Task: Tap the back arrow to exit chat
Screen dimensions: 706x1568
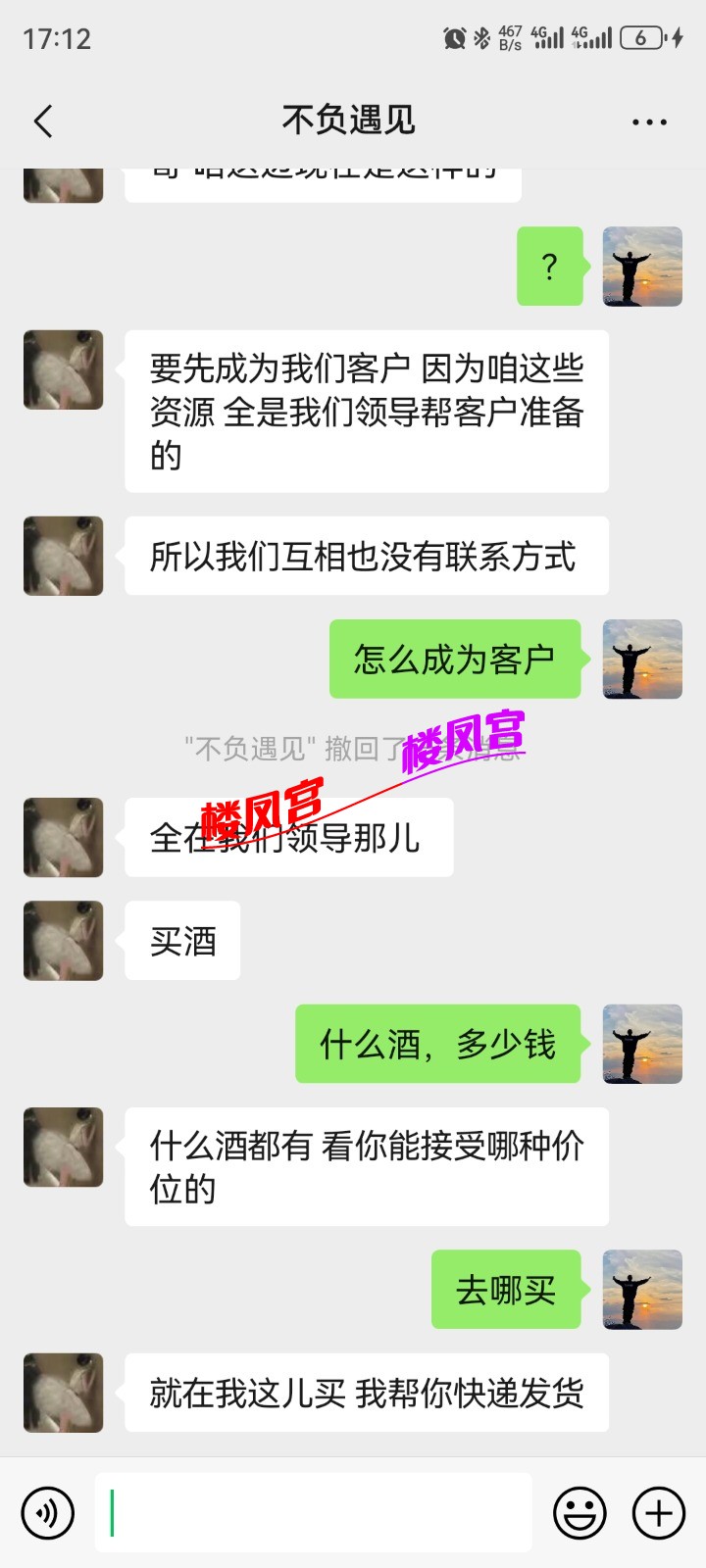Action: coord(41,120)
